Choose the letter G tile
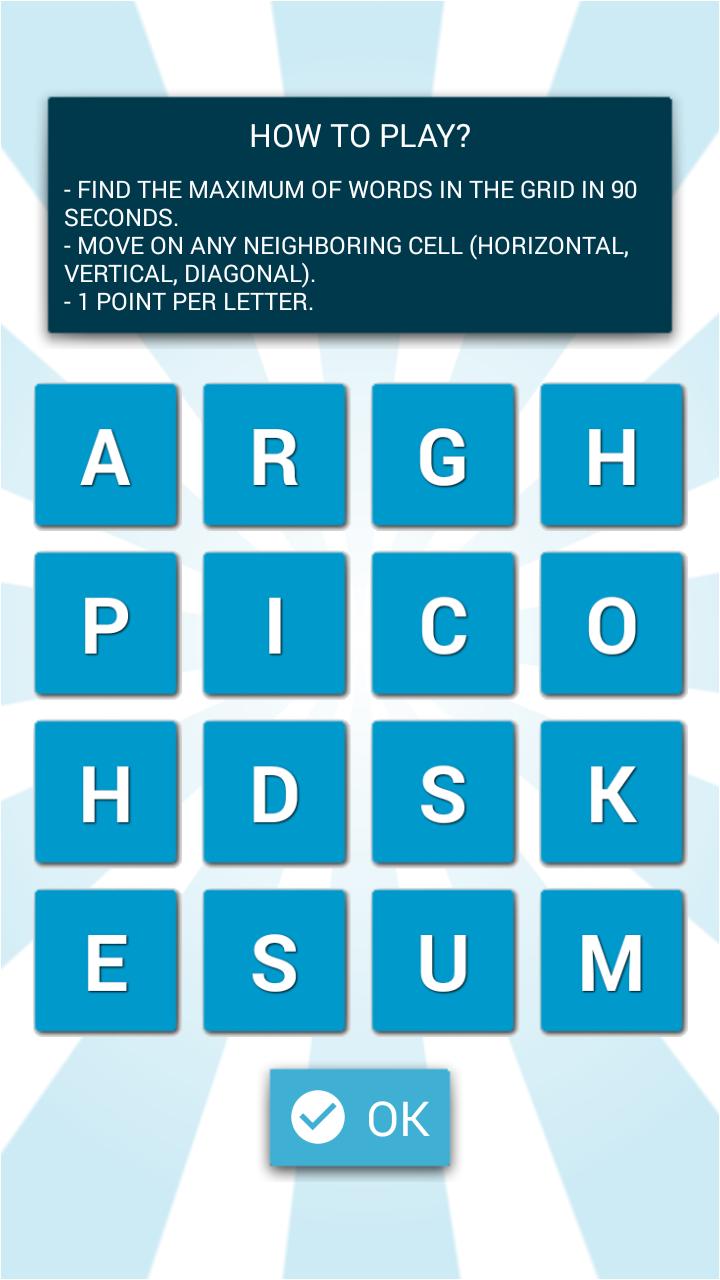Screen dimensions: 720x1280 pyautogui.click(x=444, y=456)
